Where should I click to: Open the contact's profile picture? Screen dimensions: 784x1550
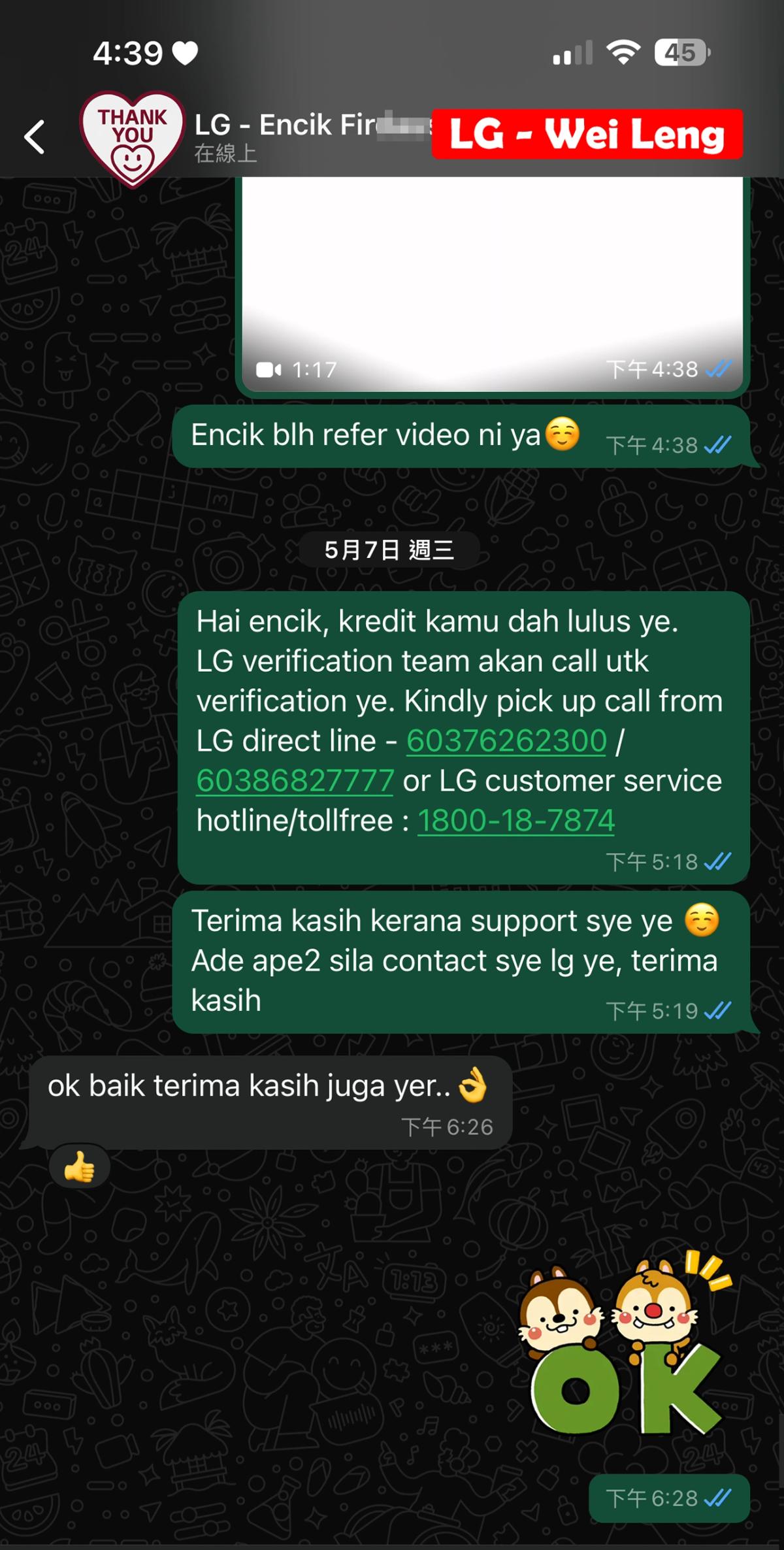coord(132,139)
